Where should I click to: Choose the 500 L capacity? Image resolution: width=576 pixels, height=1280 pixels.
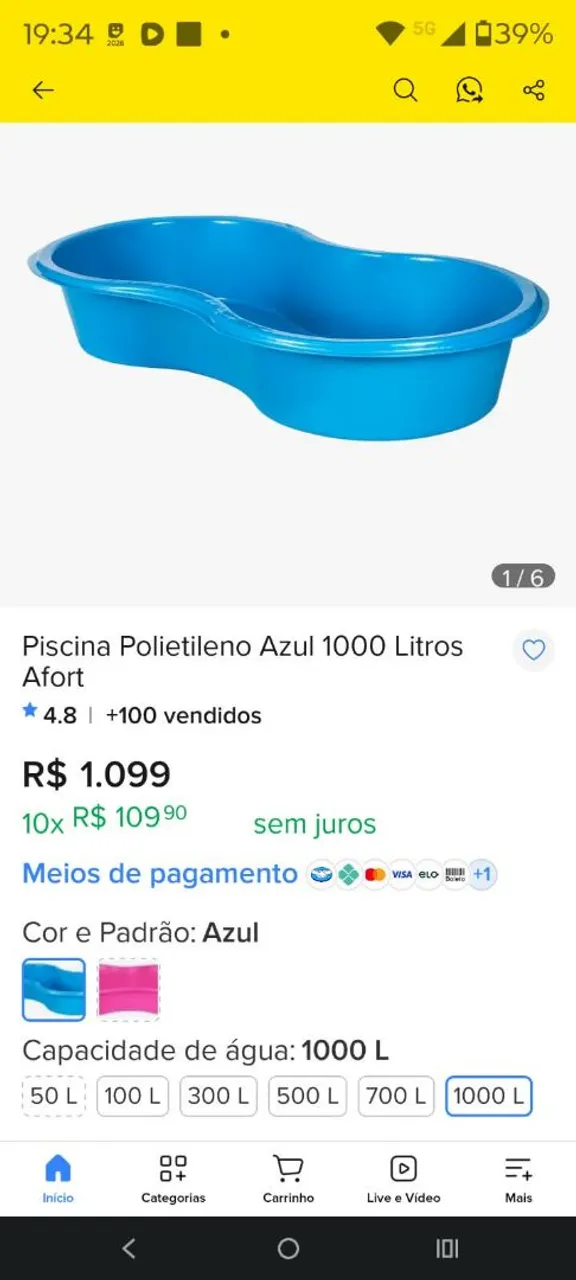click(307, 1096)
